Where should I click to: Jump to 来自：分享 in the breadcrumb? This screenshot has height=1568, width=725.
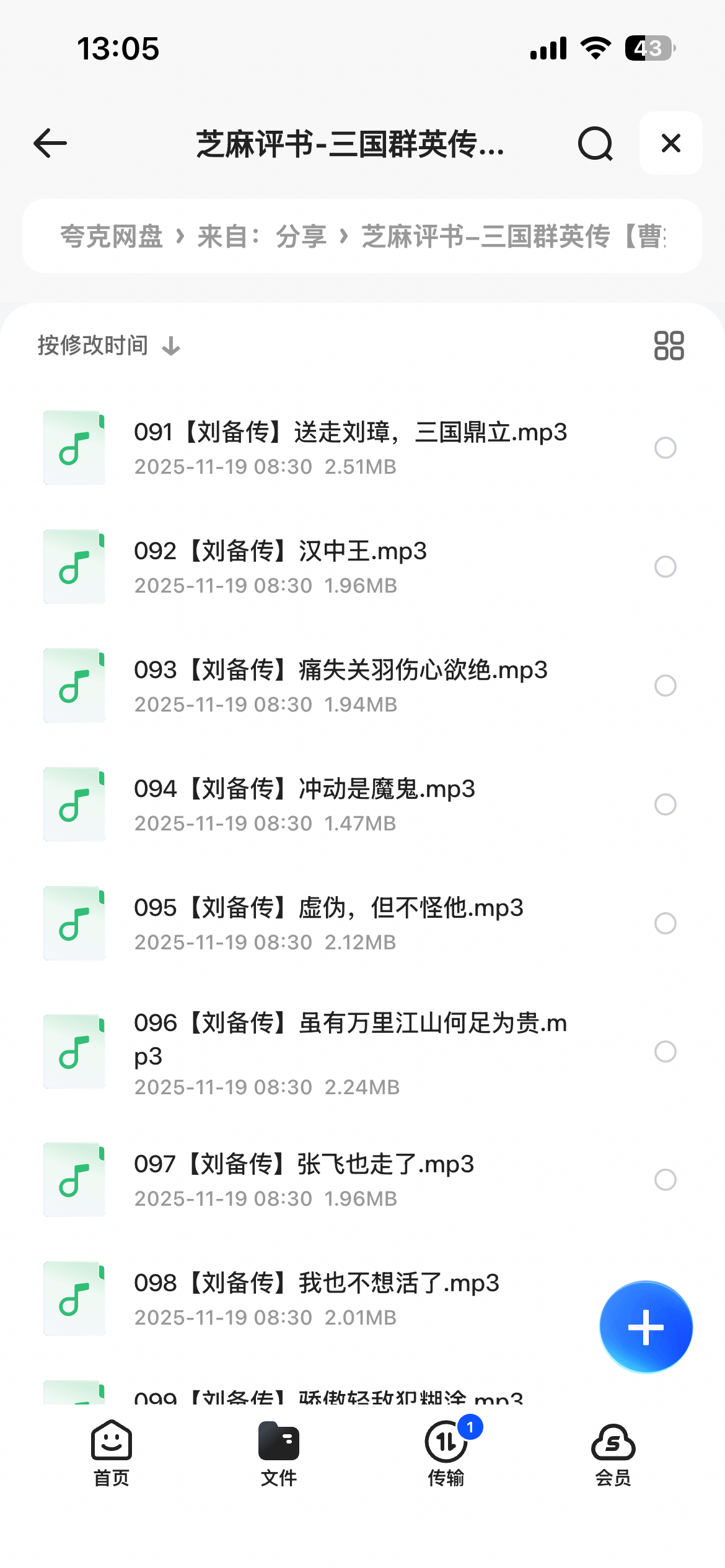261,237
